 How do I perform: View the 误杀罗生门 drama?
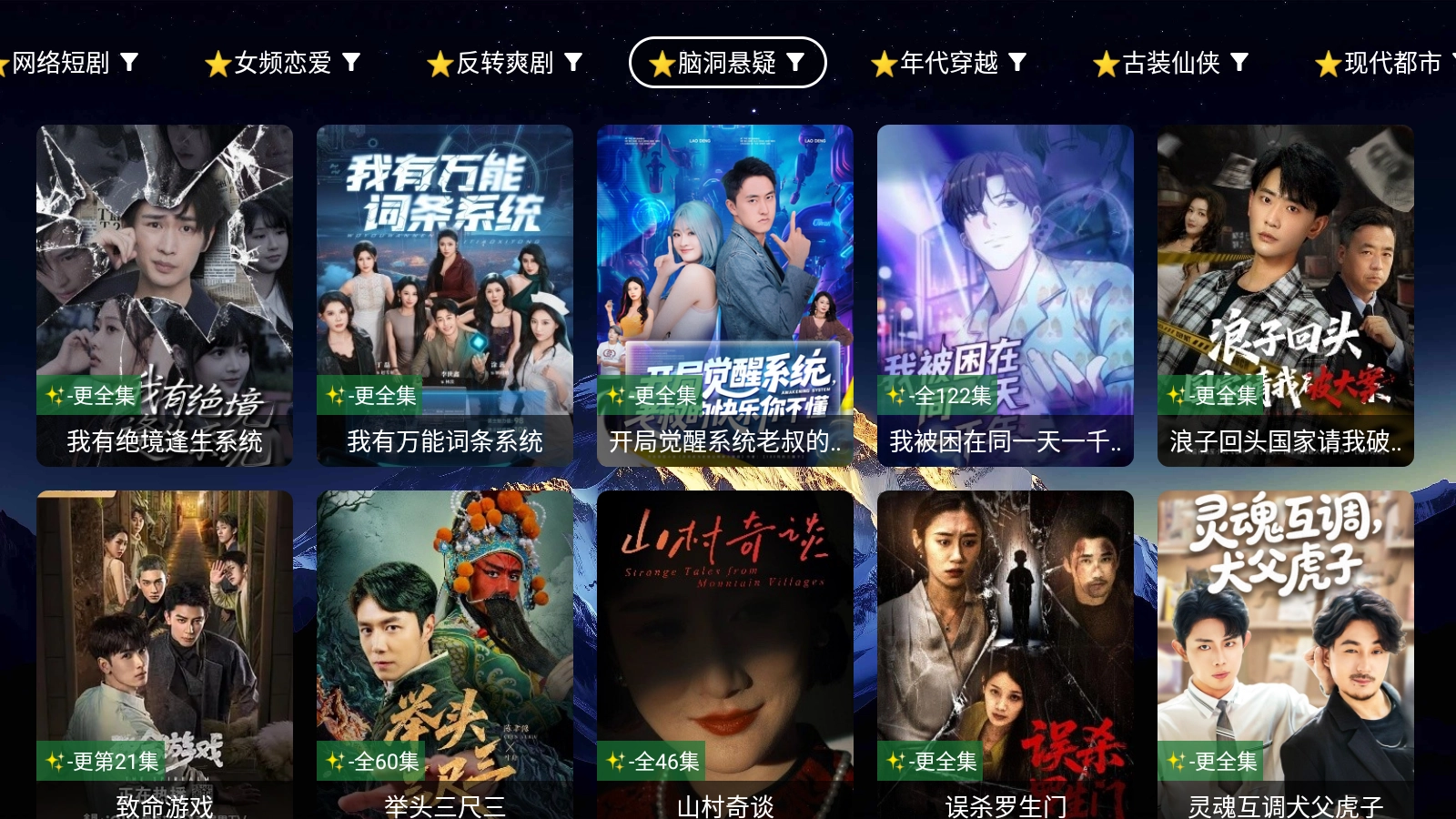[x=1006, y=655]
